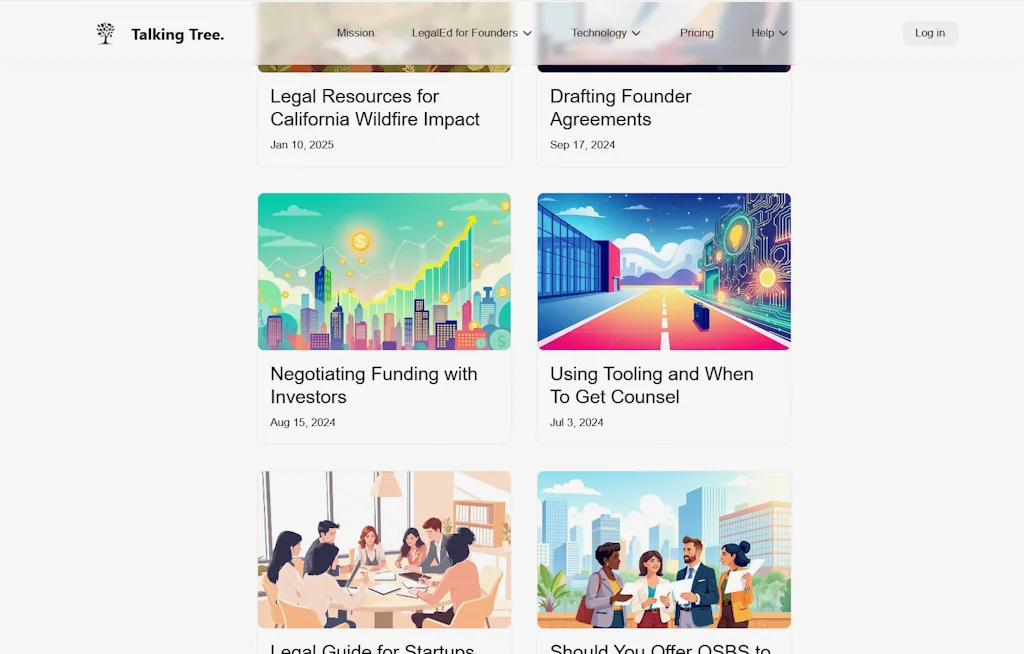Expand the Help menu
This screenshot has height=654, width=1024.
[x=769, y=33]
